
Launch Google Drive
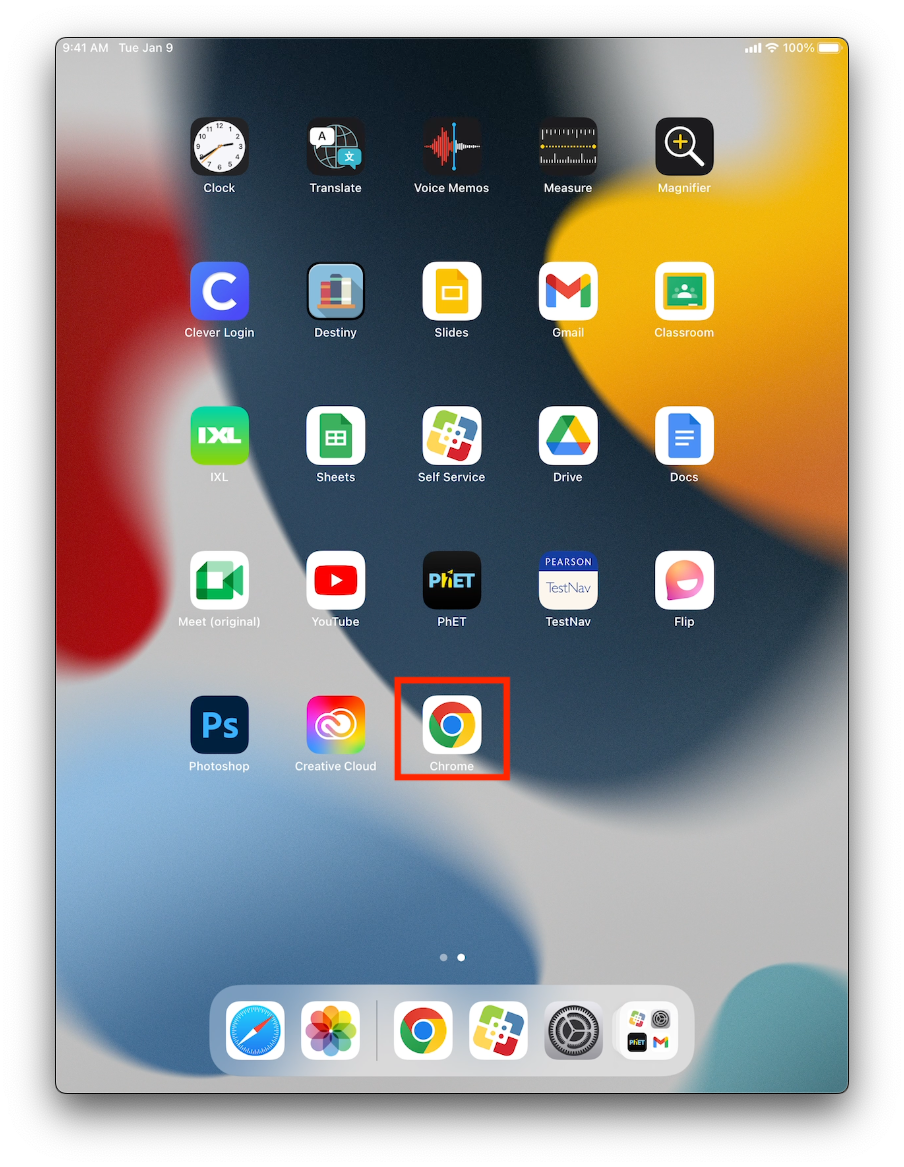pos(568,436)
